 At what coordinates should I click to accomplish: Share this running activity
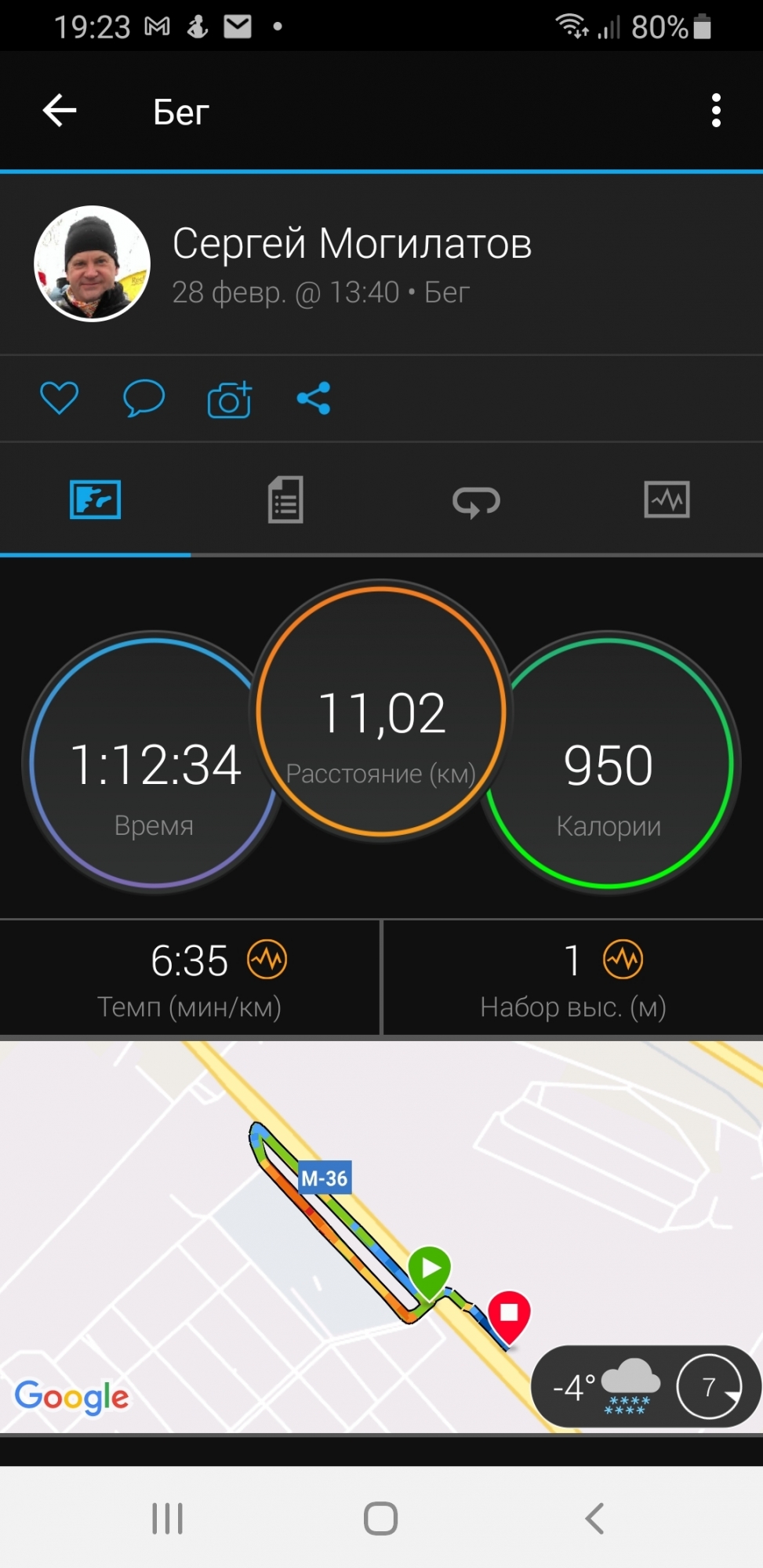point(314,398)
